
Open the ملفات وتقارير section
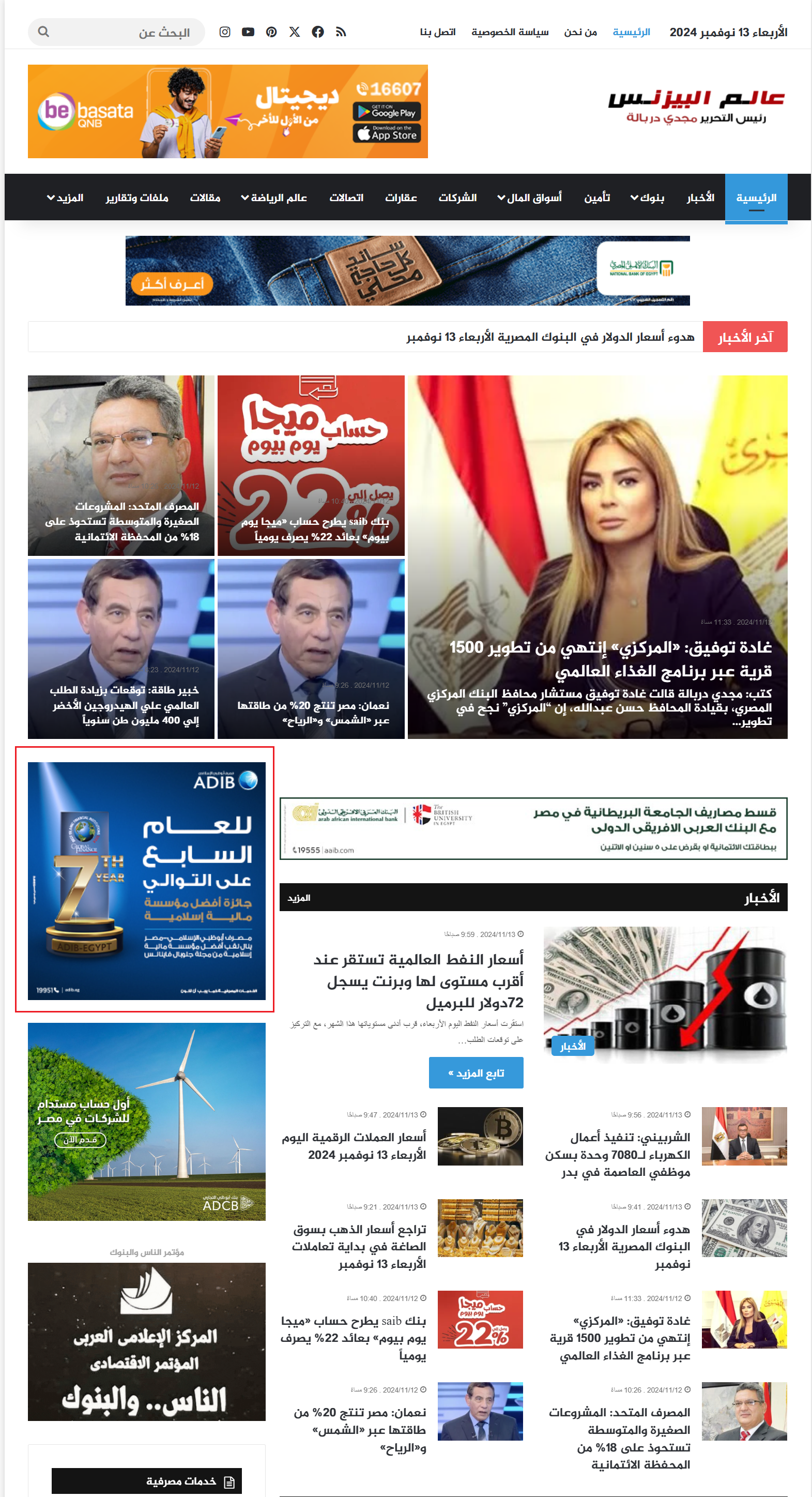[137, 198]
